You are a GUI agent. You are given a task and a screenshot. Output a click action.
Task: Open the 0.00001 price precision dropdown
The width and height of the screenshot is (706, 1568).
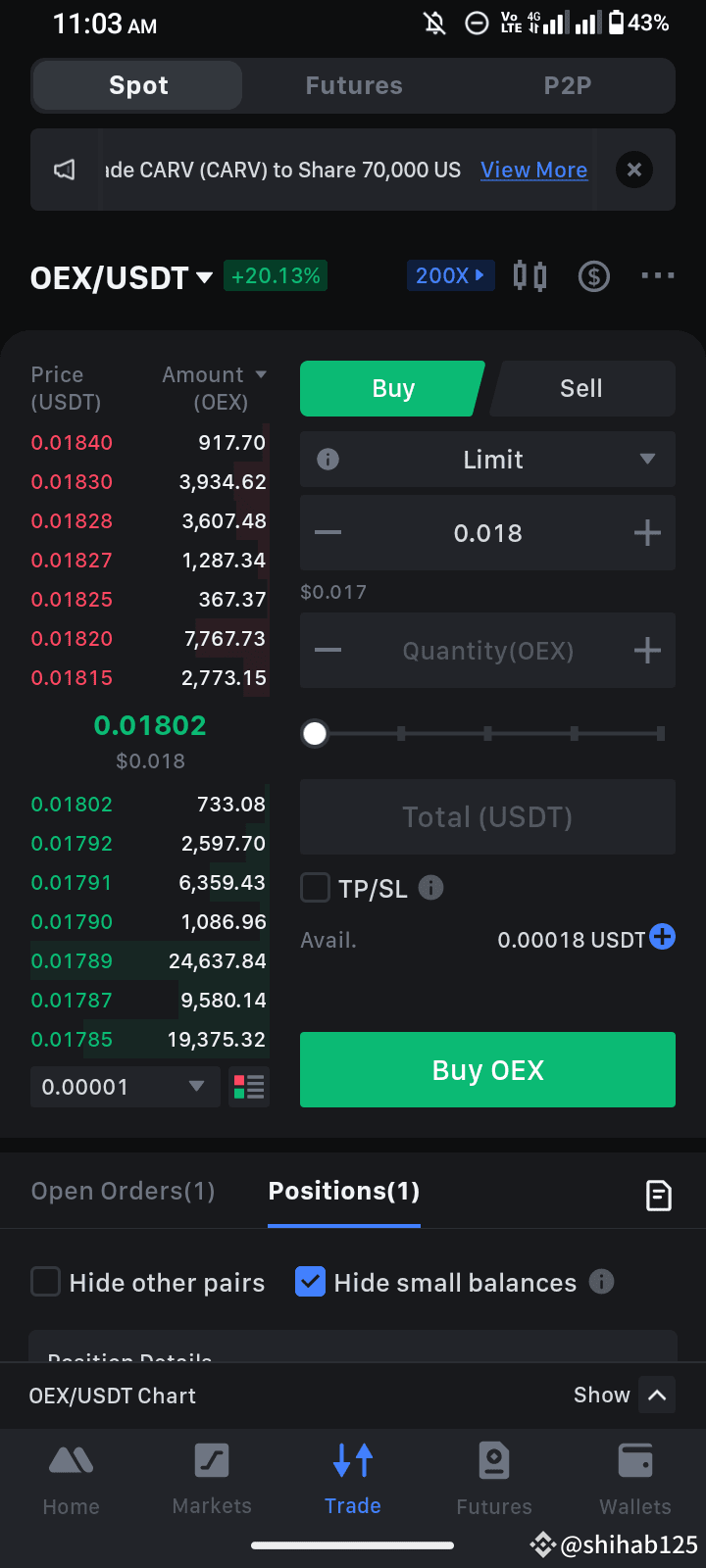[x=123, y=1087]
